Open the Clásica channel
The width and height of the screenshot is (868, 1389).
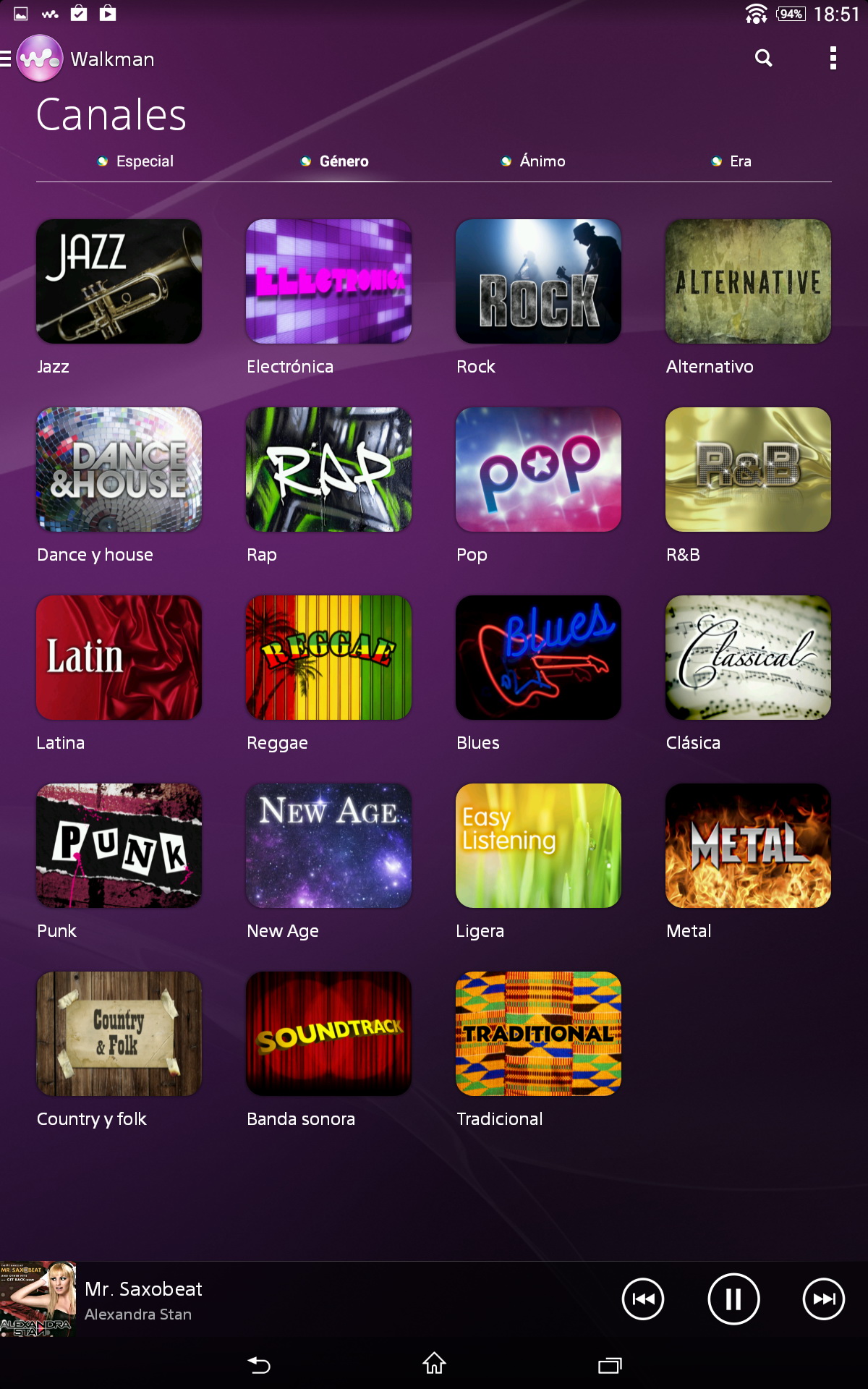(748, 658)
